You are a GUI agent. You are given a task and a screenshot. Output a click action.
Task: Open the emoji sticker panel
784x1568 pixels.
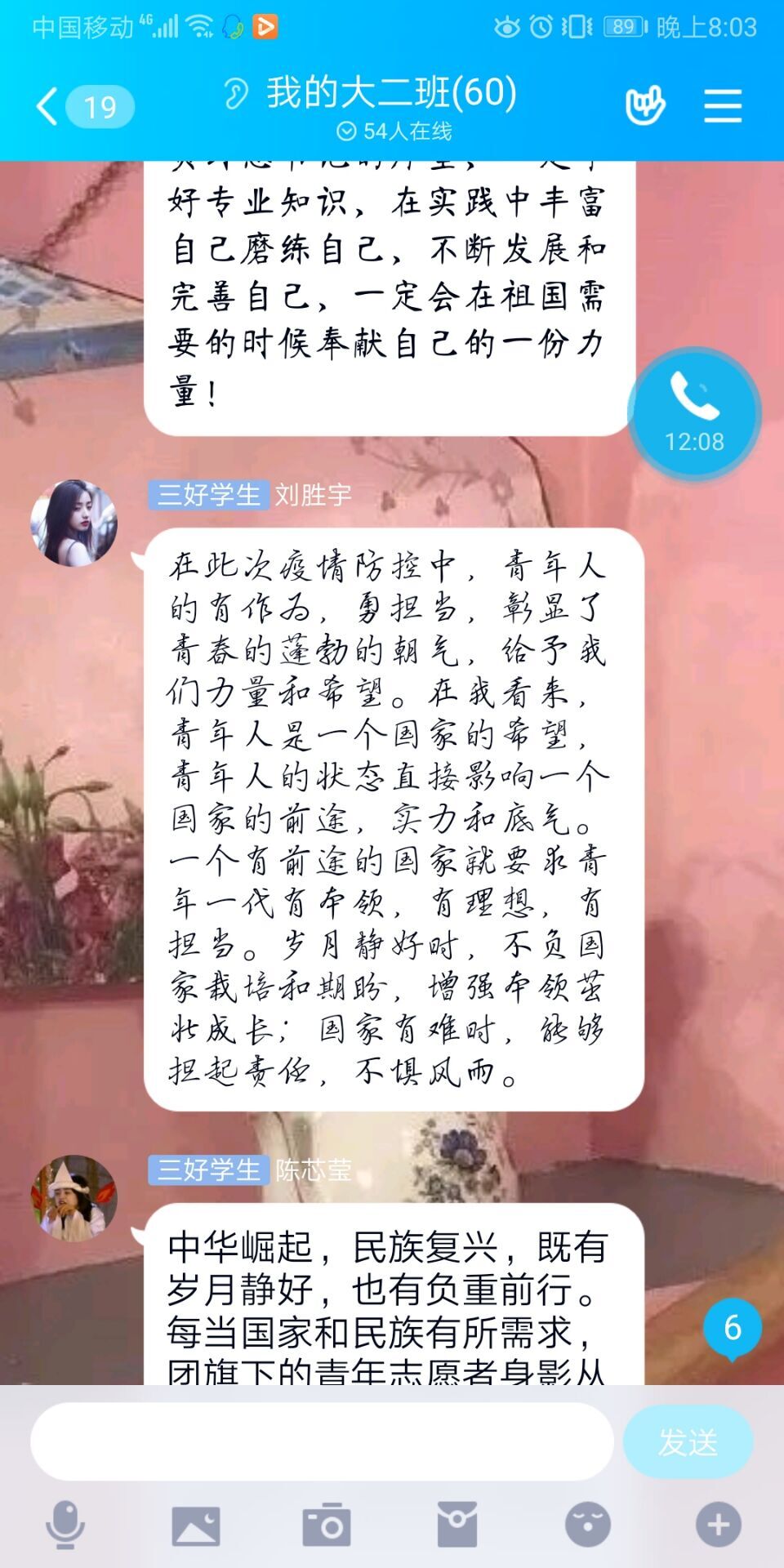click(x=588, y=1525)
